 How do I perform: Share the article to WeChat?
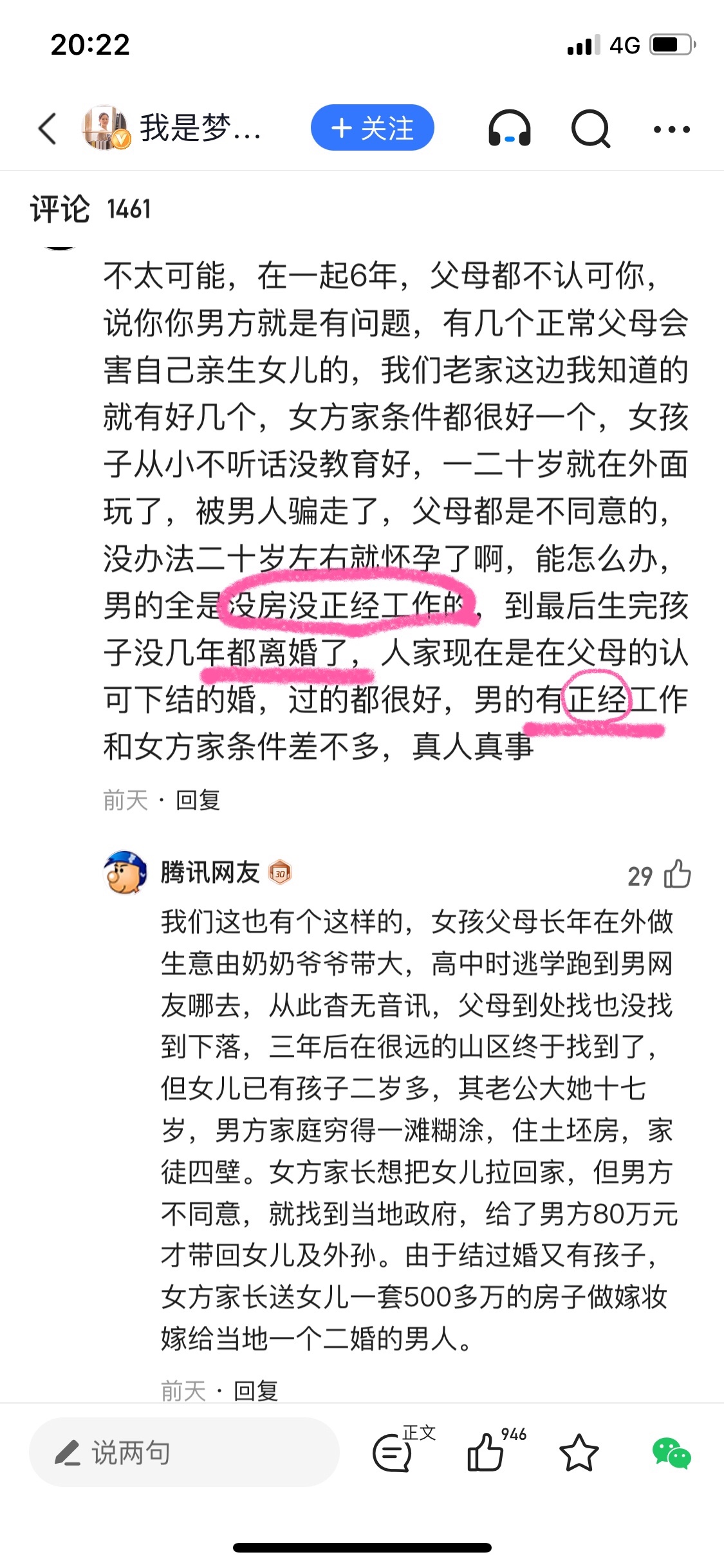pyautogui.click(x=671, y=1453)
